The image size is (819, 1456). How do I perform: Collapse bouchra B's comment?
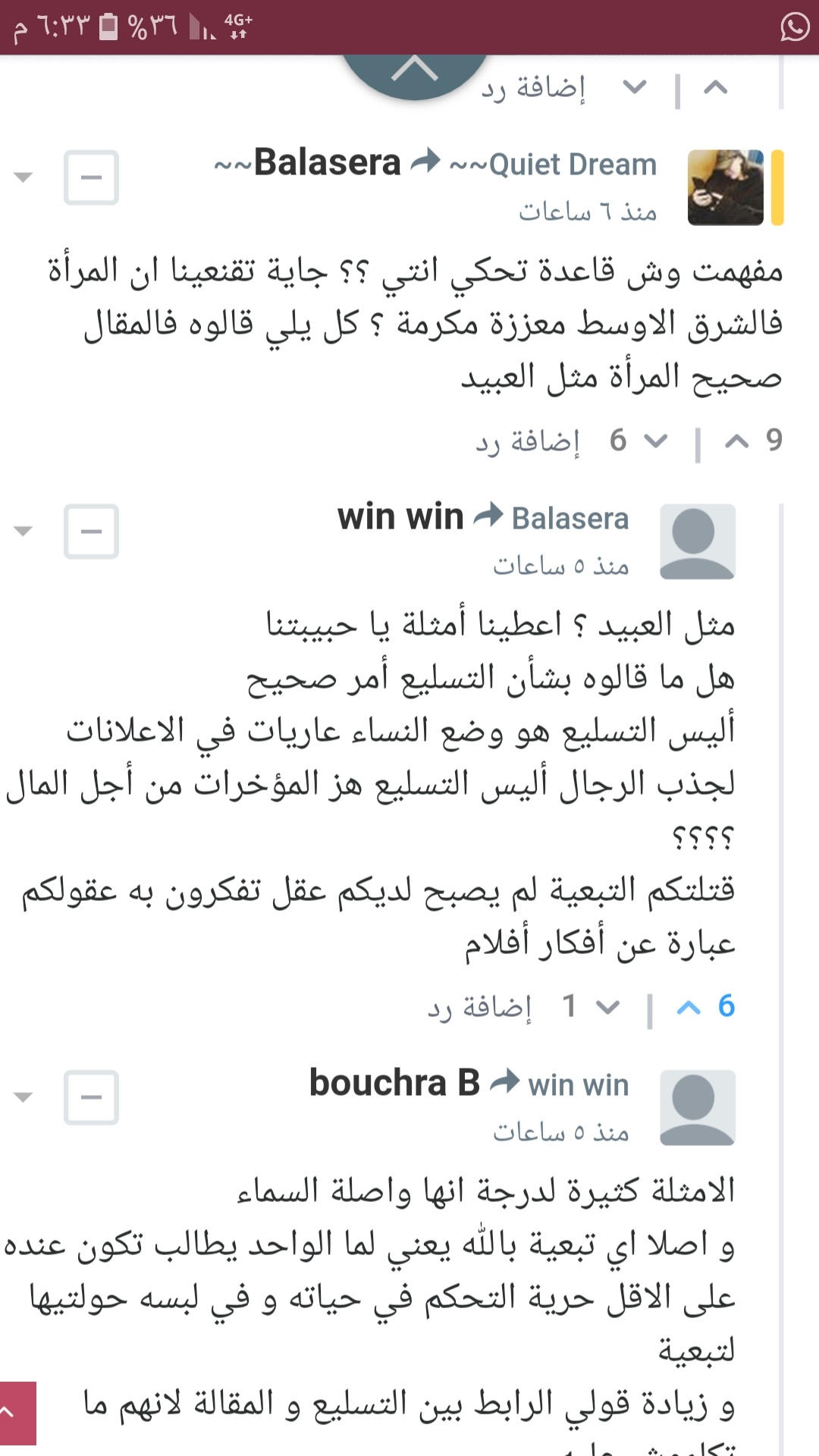pos(91,1097)
